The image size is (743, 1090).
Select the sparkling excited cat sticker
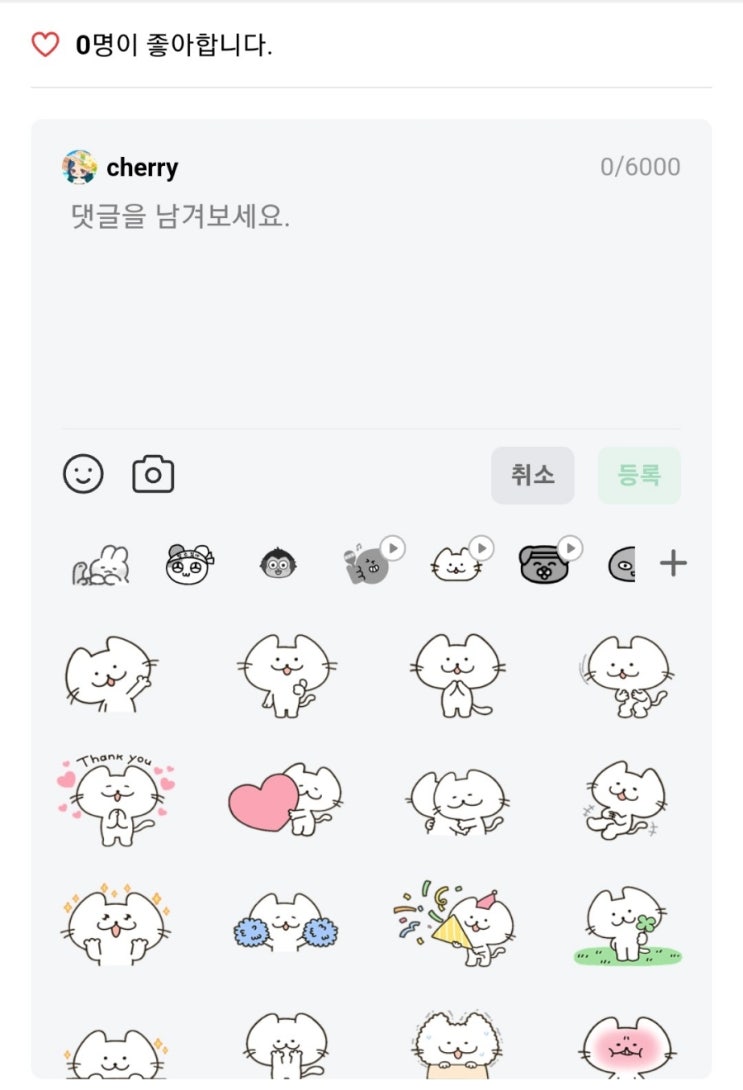pyautogui.click(x=110, y=922)
